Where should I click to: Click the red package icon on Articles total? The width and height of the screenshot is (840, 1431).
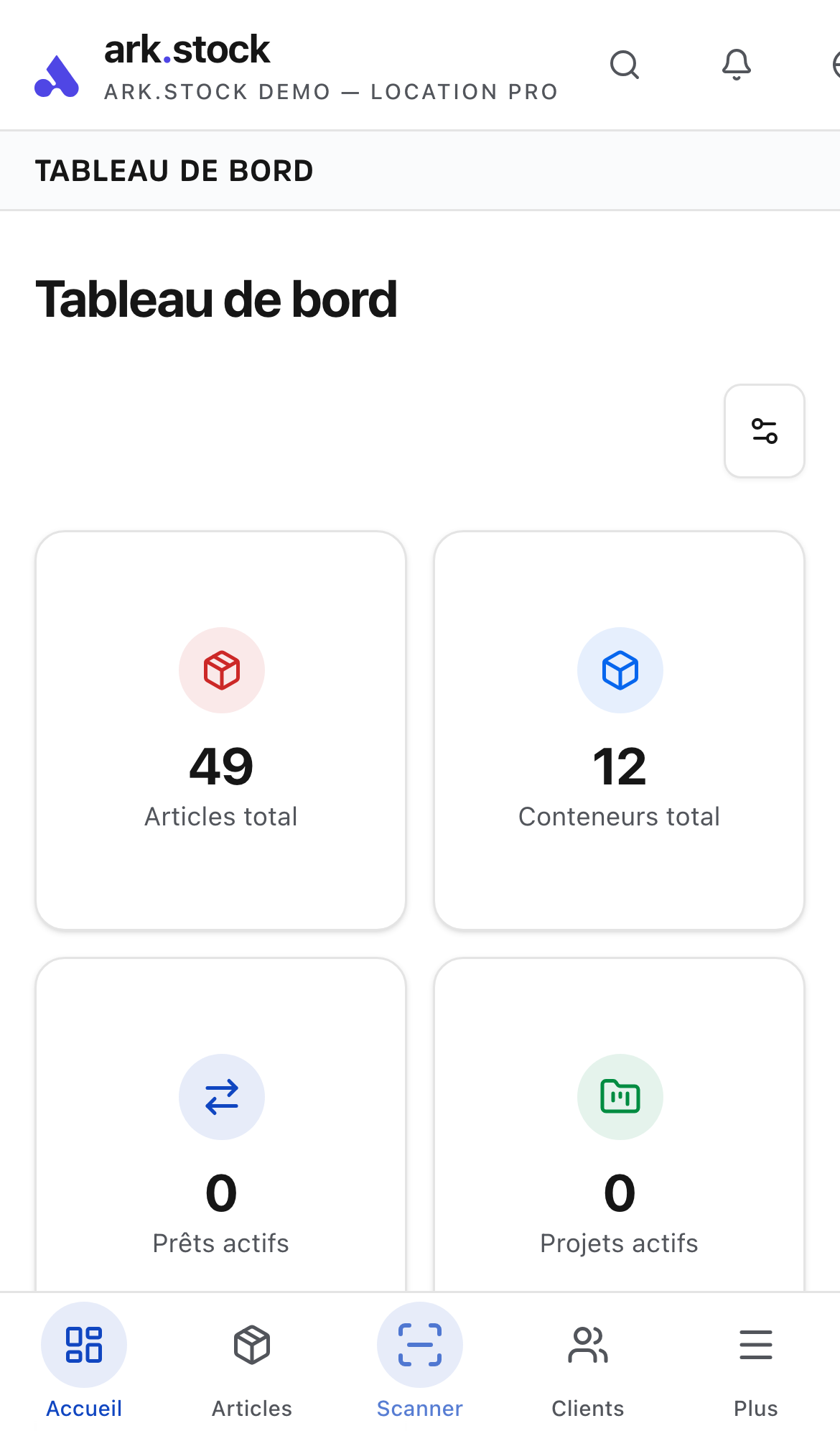(220, 670)
